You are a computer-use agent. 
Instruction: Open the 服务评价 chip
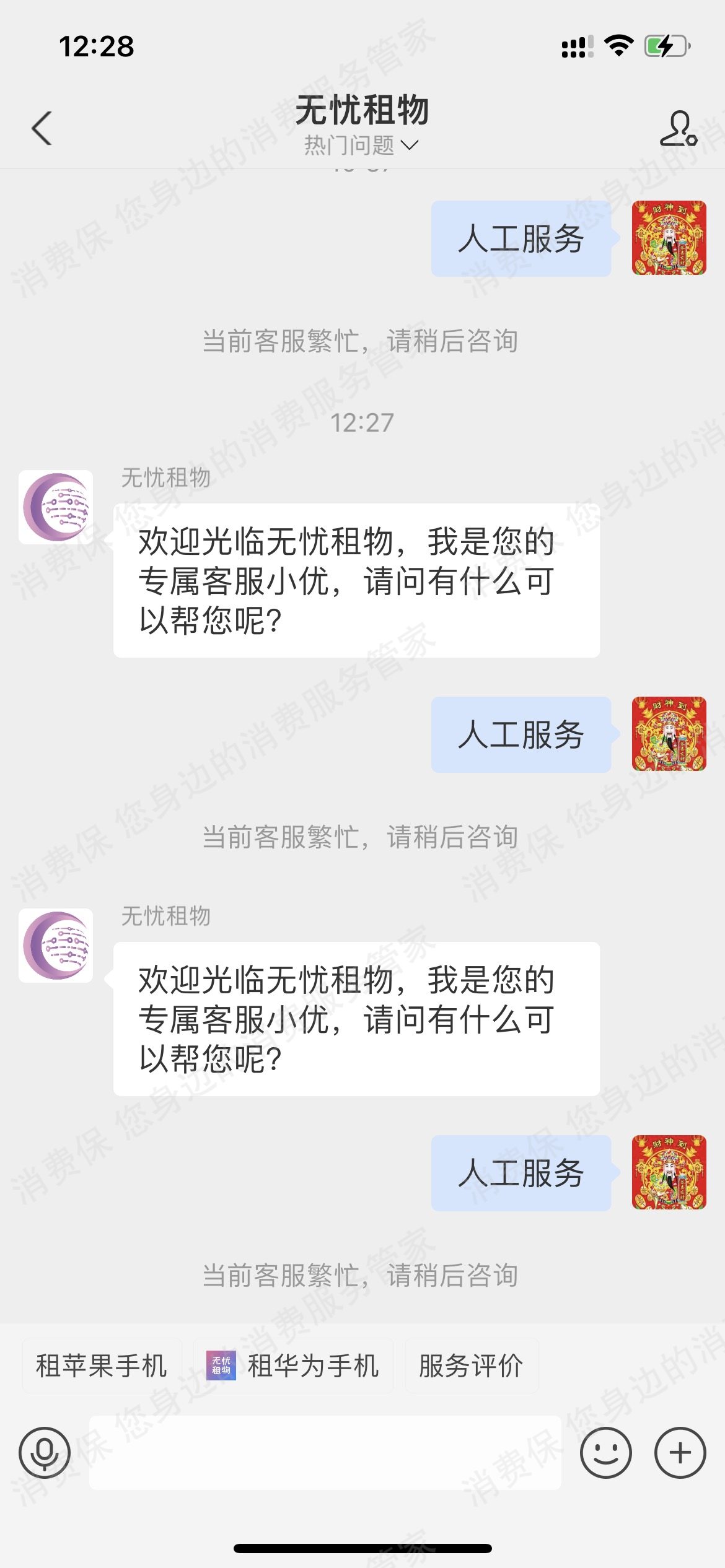pos(471,1365)
